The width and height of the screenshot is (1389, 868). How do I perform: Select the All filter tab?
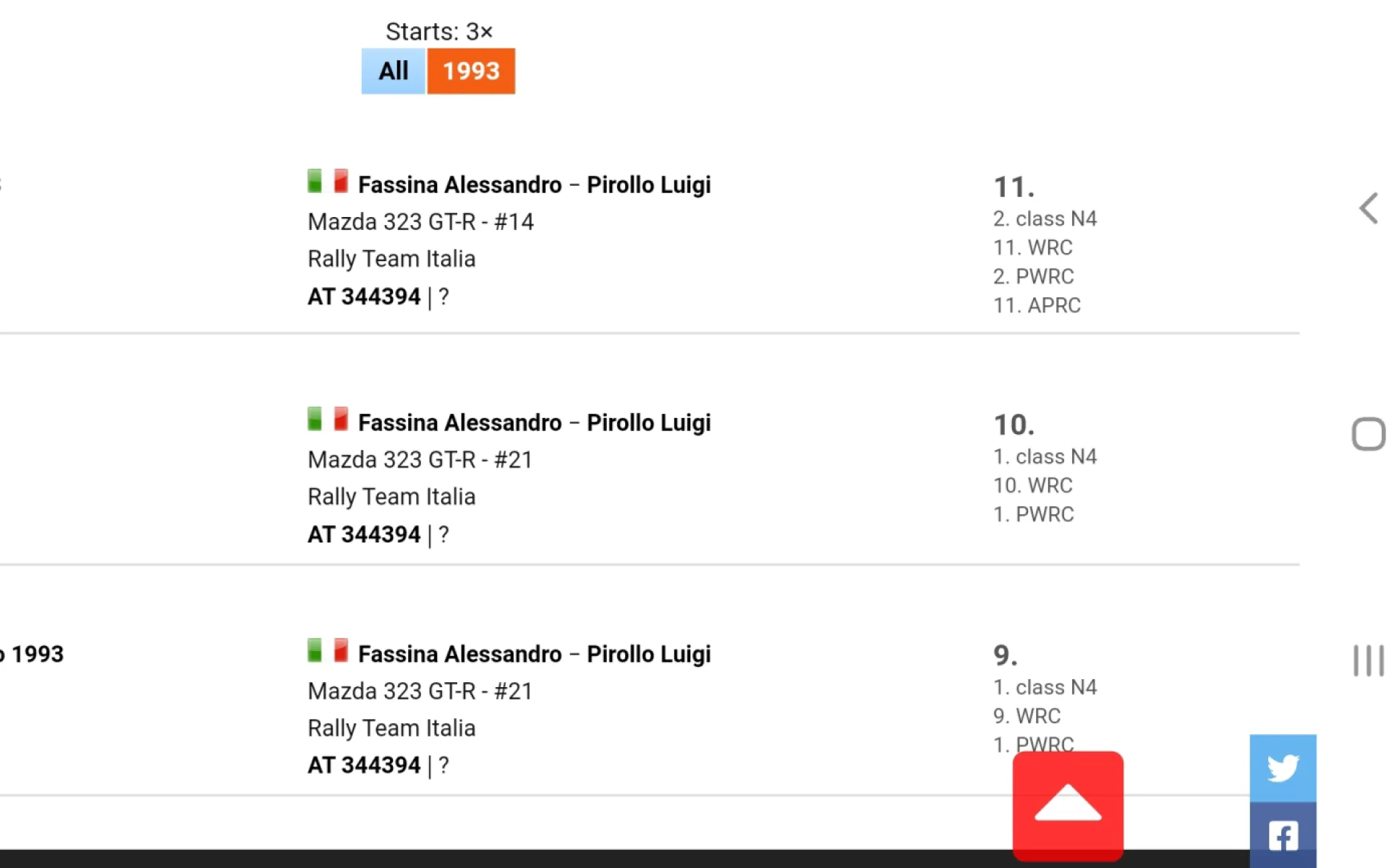tap(393, 71)
